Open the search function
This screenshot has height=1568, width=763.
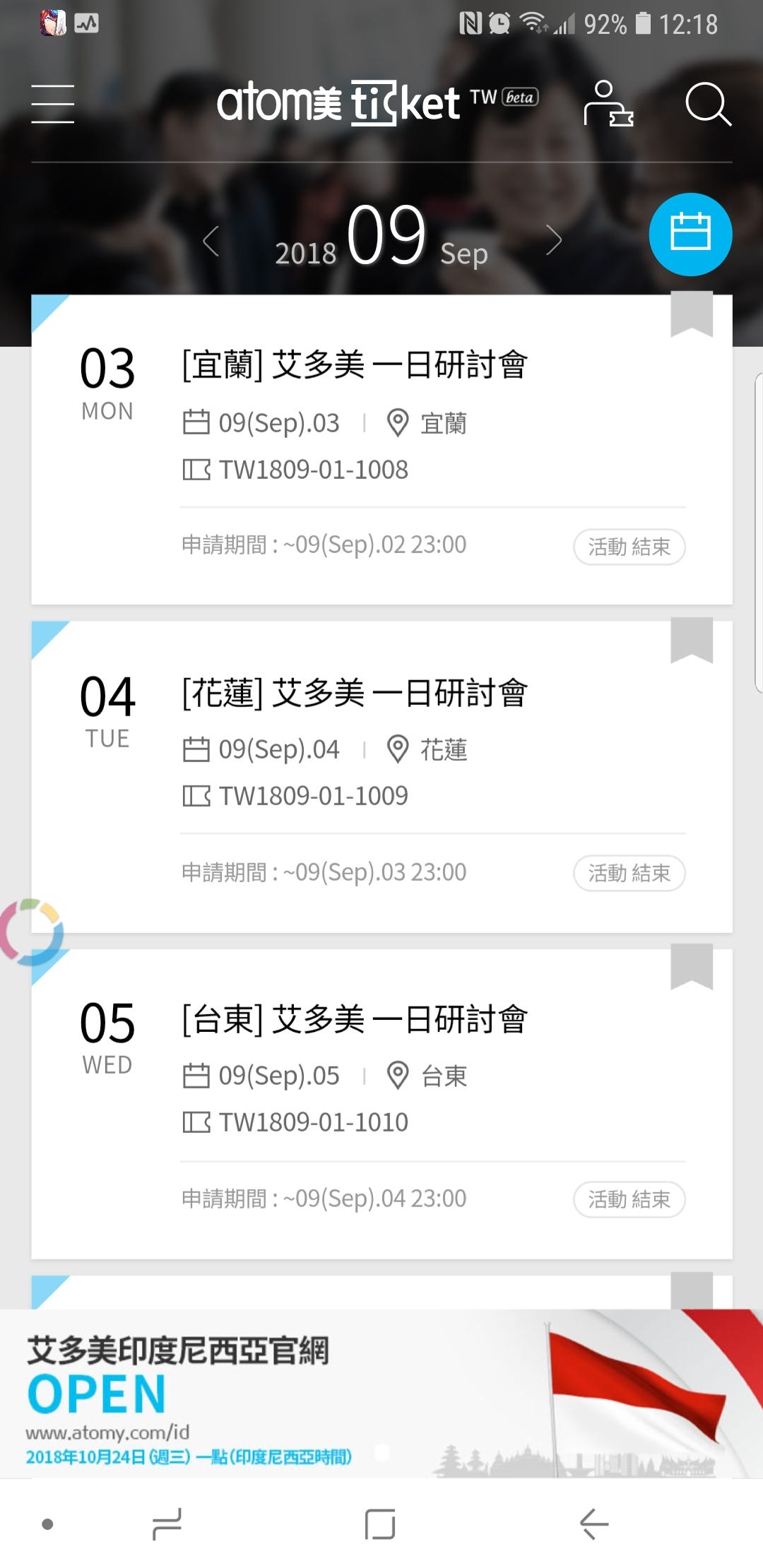point(709,106)
